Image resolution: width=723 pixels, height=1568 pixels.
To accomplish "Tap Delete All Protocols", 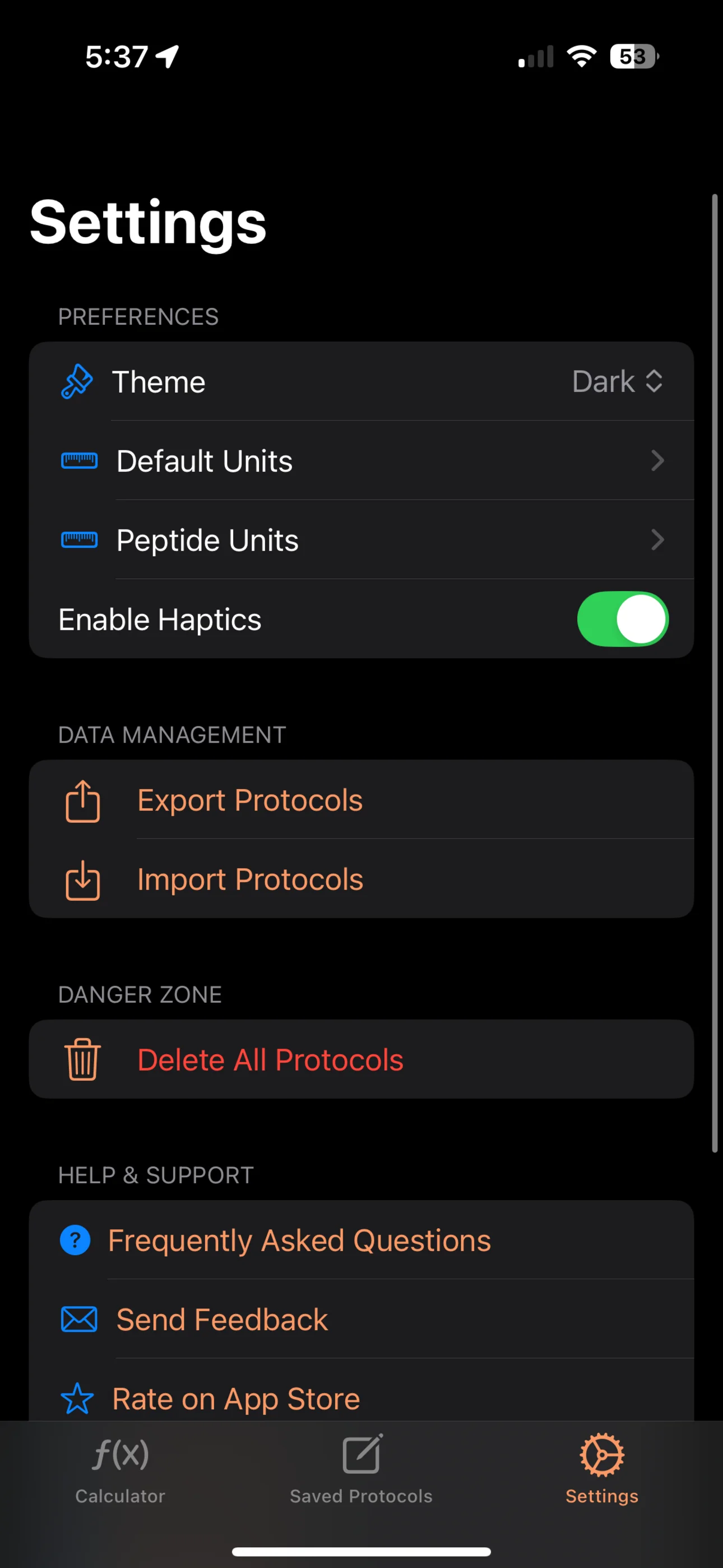I will click(x=270, y=1059).
